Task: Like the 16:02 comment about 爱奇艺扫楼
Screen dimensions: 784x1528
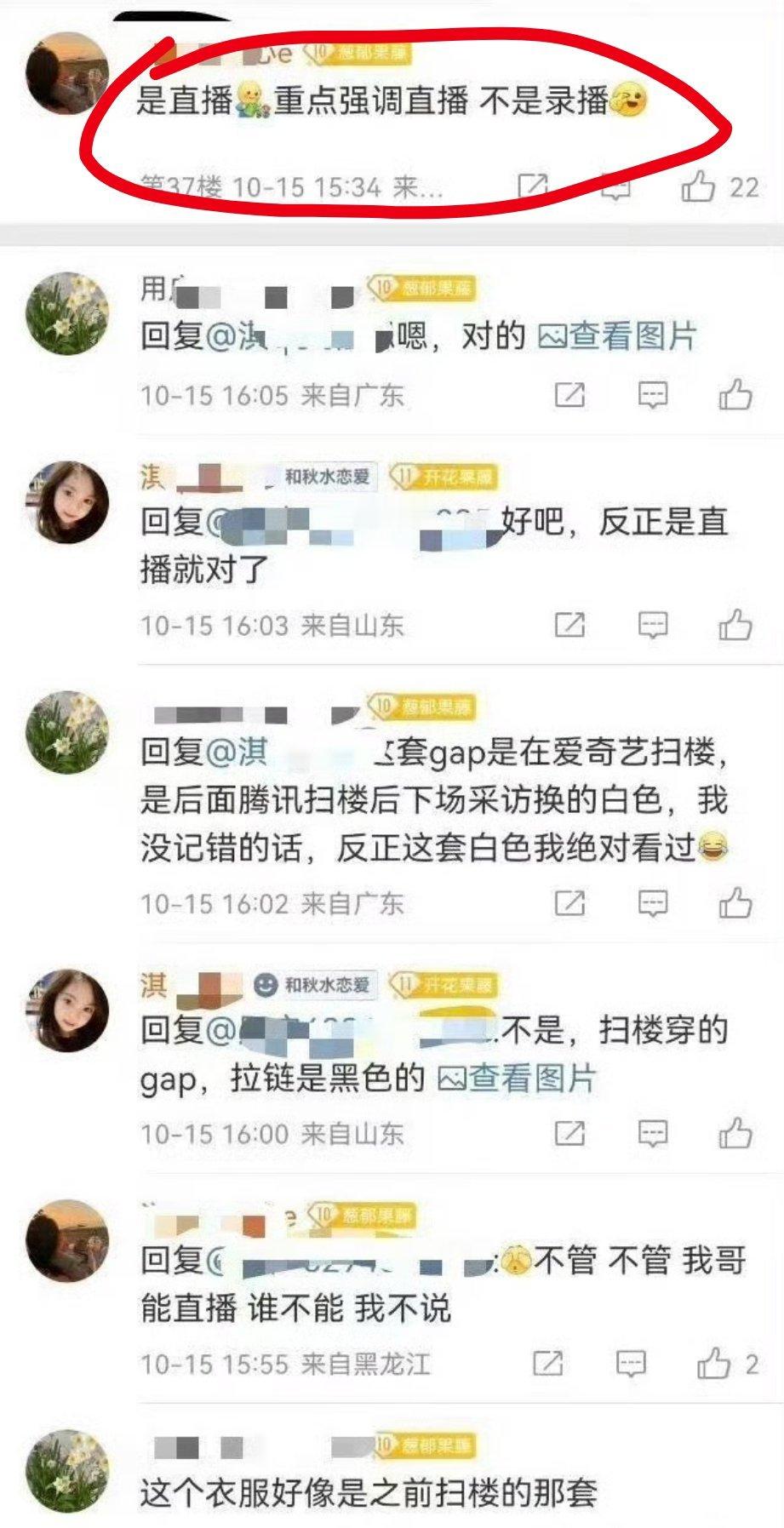Action: click(735, 902)
